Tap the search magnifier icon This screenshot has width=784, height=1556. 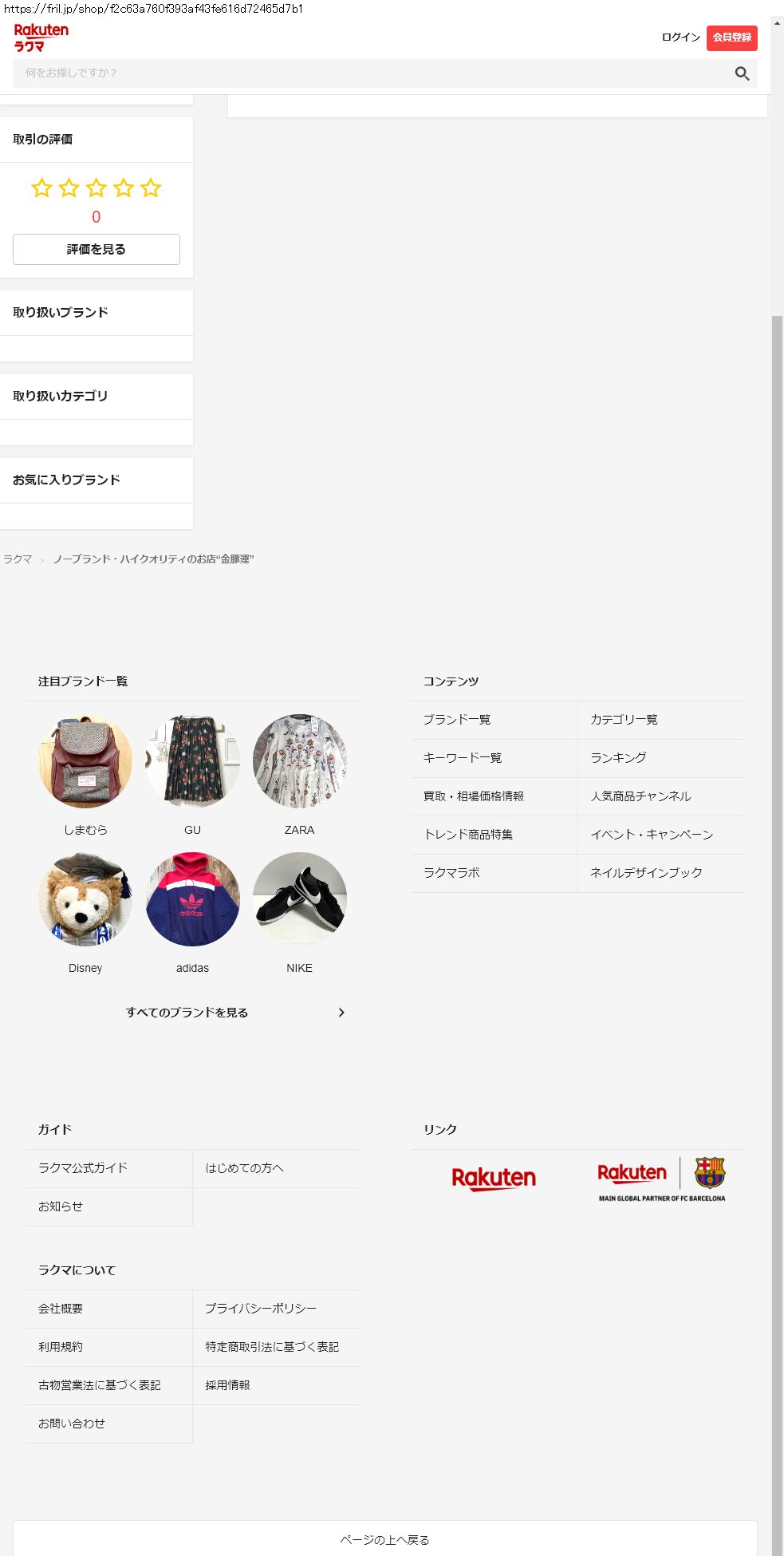tap(742, 73)
